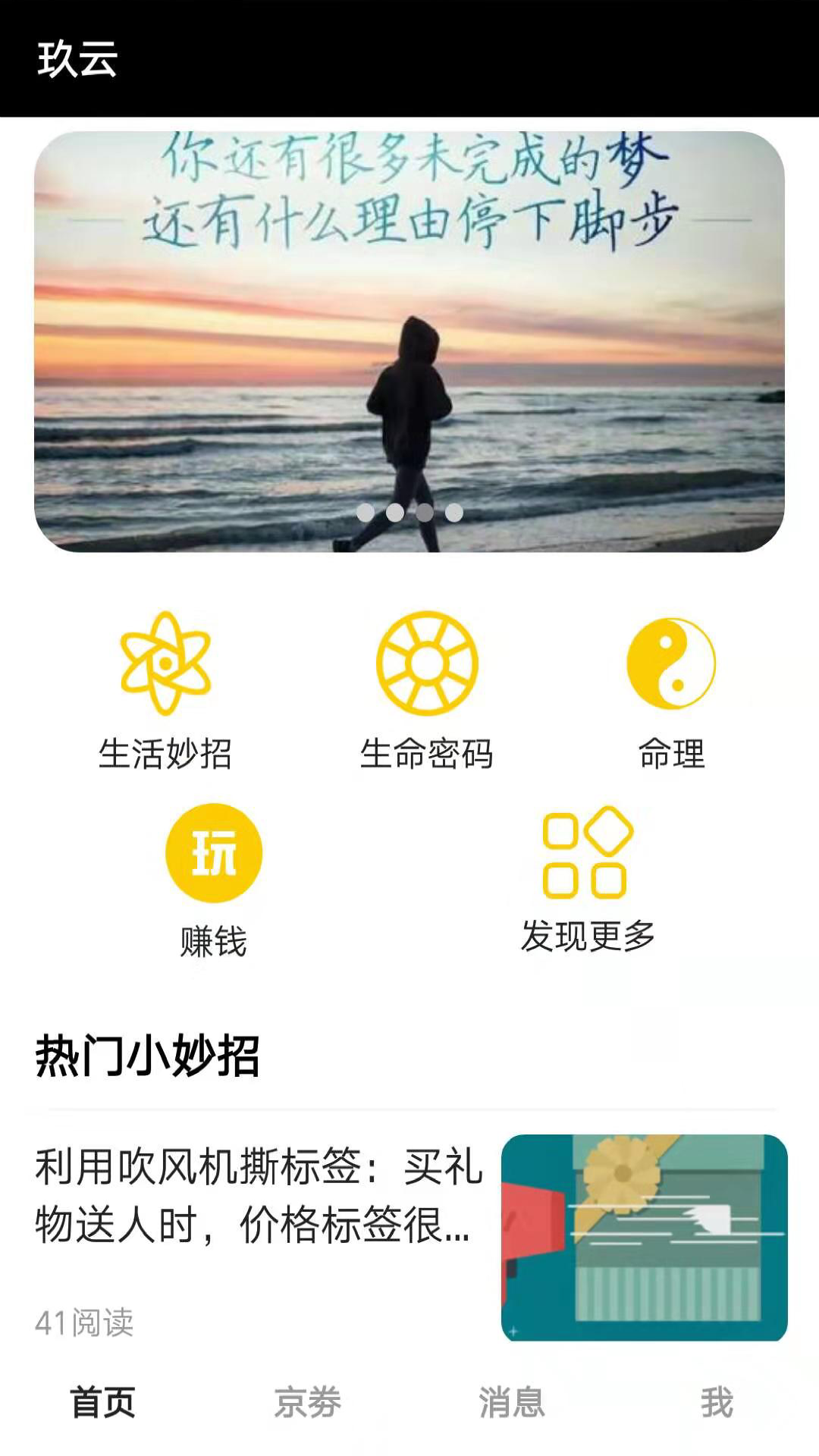Tap the third carousel indicator dot
The width and height of the screenshot is (819, 1456).
pyautogui.click(x=425, y=513)
